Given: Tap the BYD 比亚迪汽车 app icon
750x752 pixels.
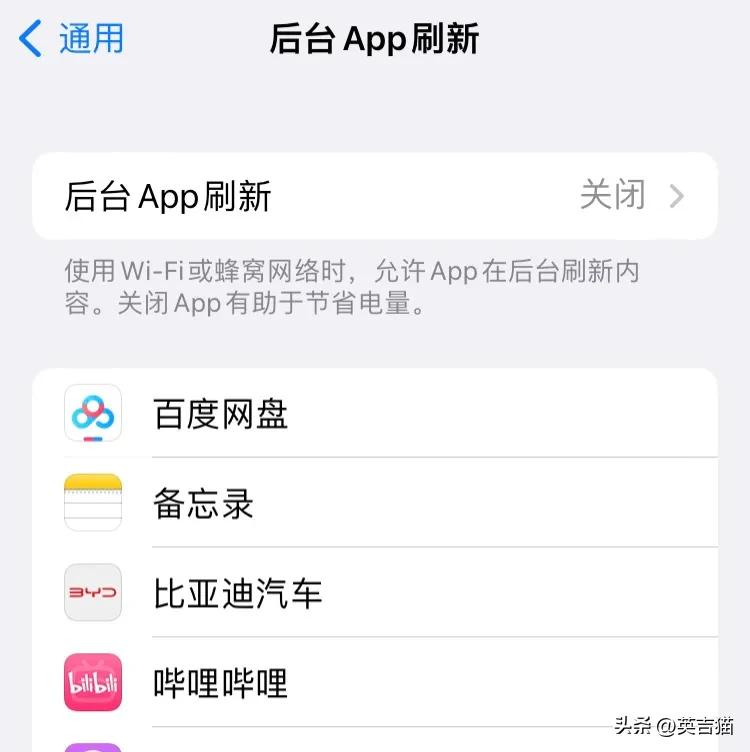Looking at the screenshot, I should coord(93,593).
